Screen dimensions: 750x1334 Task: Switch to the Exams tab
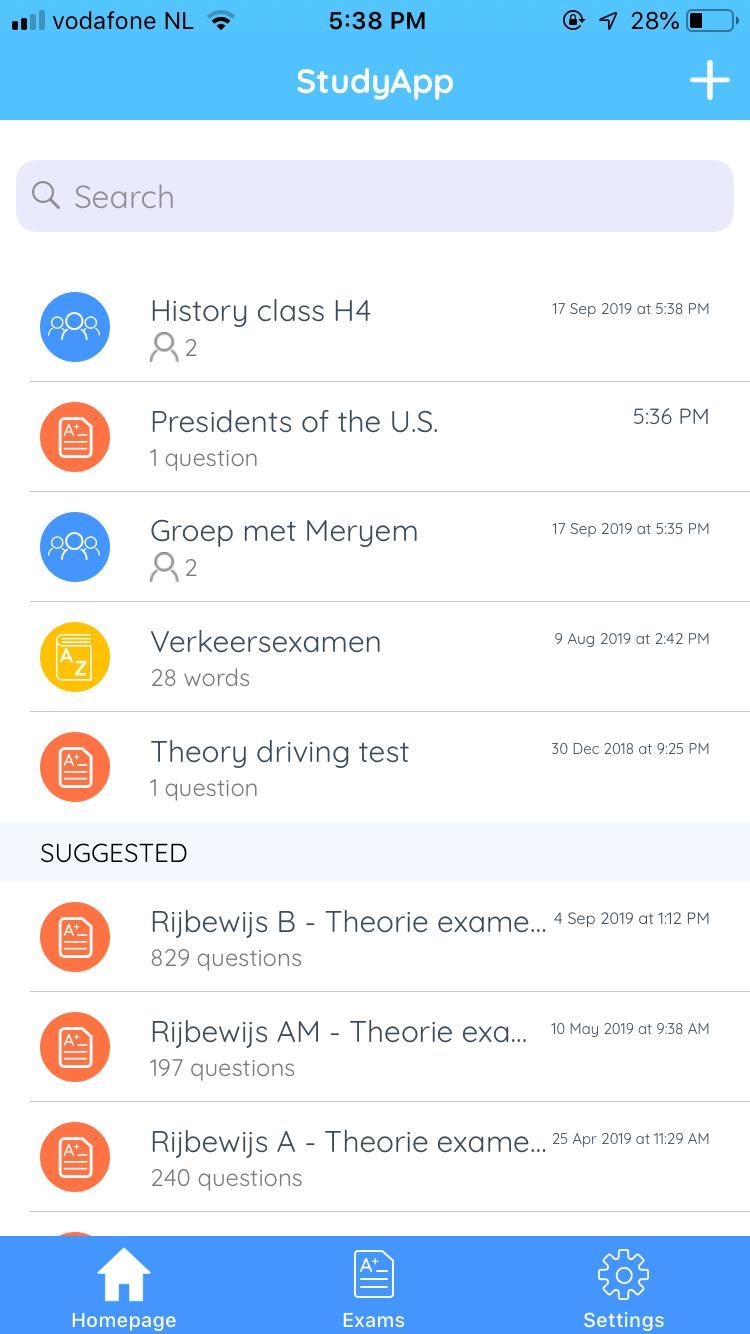tap(374, 1288)
